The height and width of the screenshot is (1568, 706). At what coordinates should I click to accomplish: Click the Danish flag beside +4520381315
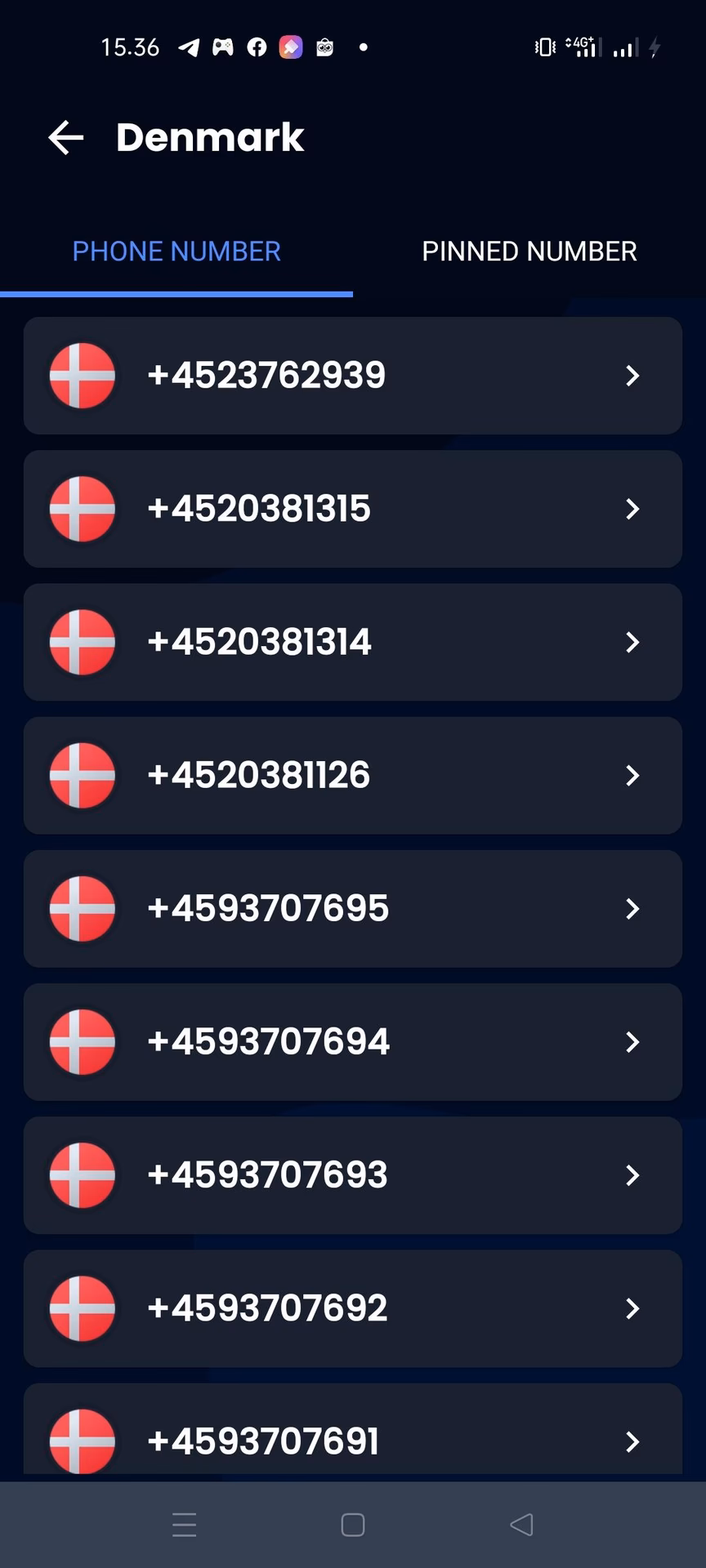pos(82,509)
